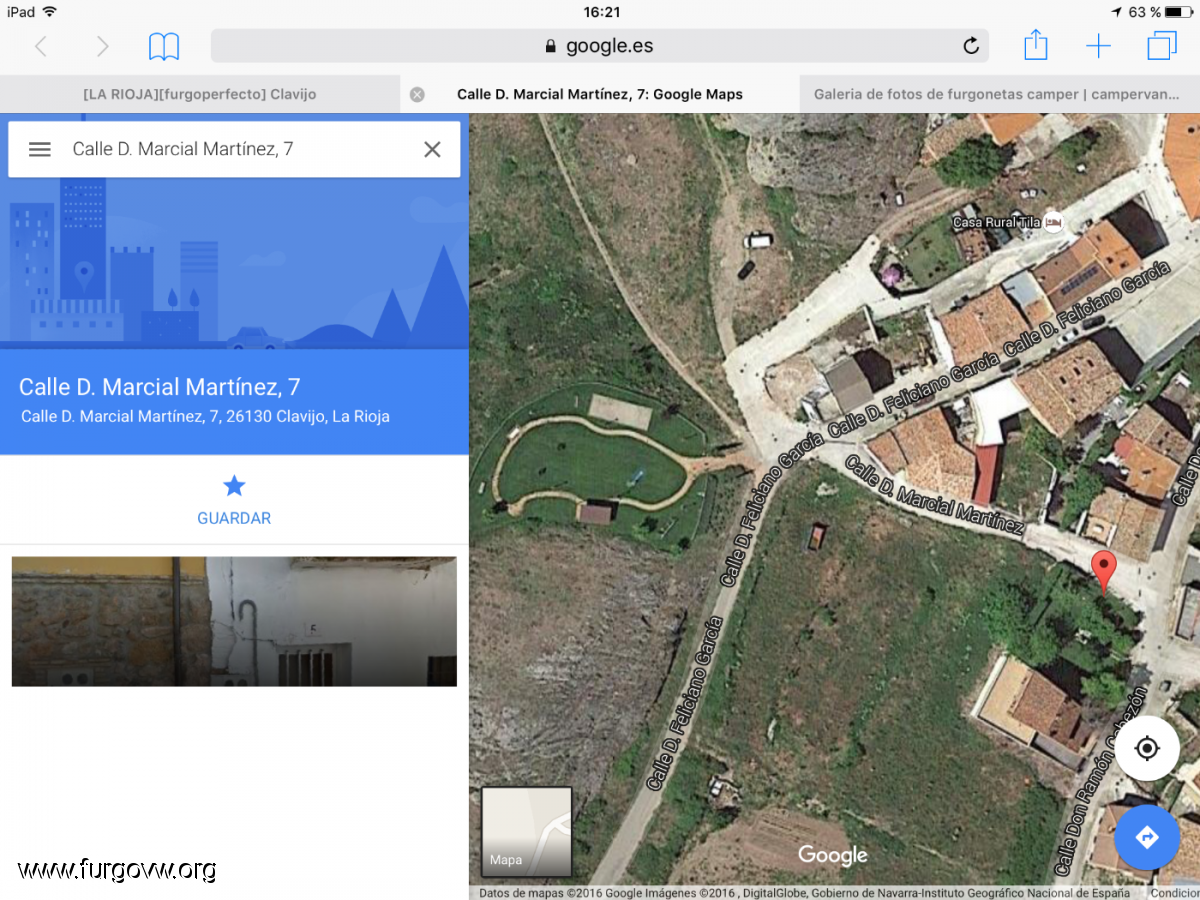Select the Casa Rural Tila marker
This screenshot has width=1200, height=900.
[x=1053, y=223]
